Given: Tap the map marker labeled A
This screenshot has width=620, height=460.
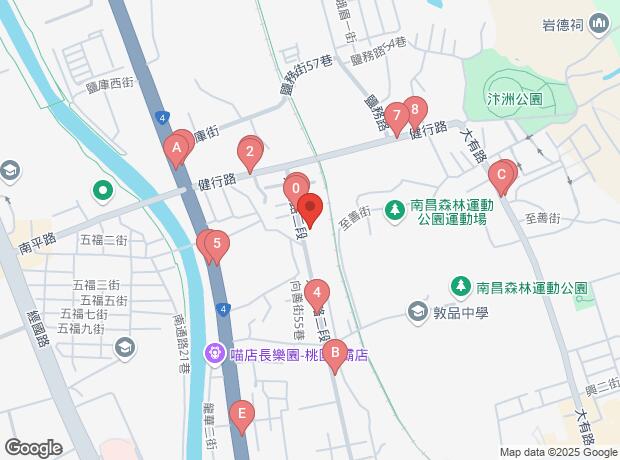Looking at the screenshot, I should (x=178, y=152).
